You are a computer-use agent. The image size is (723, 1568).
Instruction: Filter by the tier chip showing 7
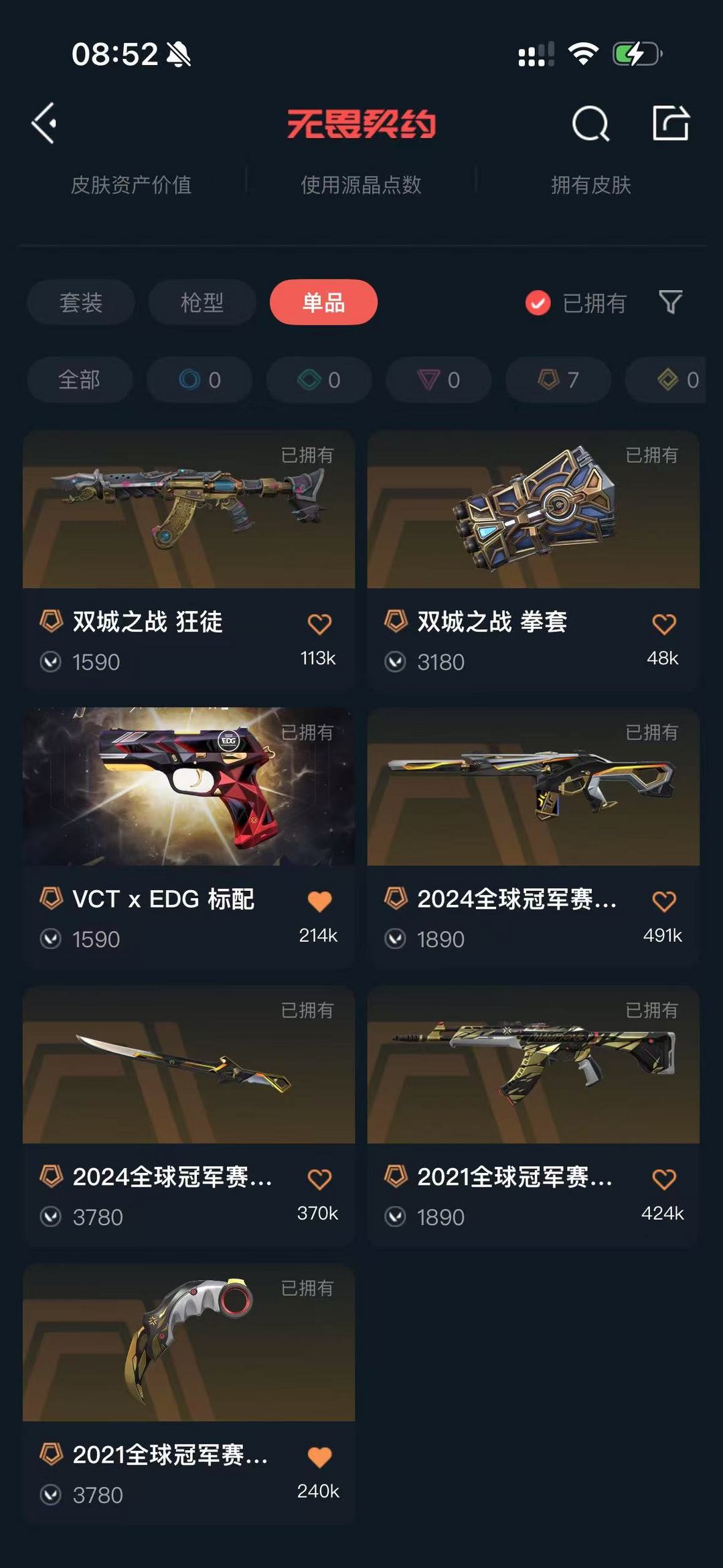(x=558, y=380)
